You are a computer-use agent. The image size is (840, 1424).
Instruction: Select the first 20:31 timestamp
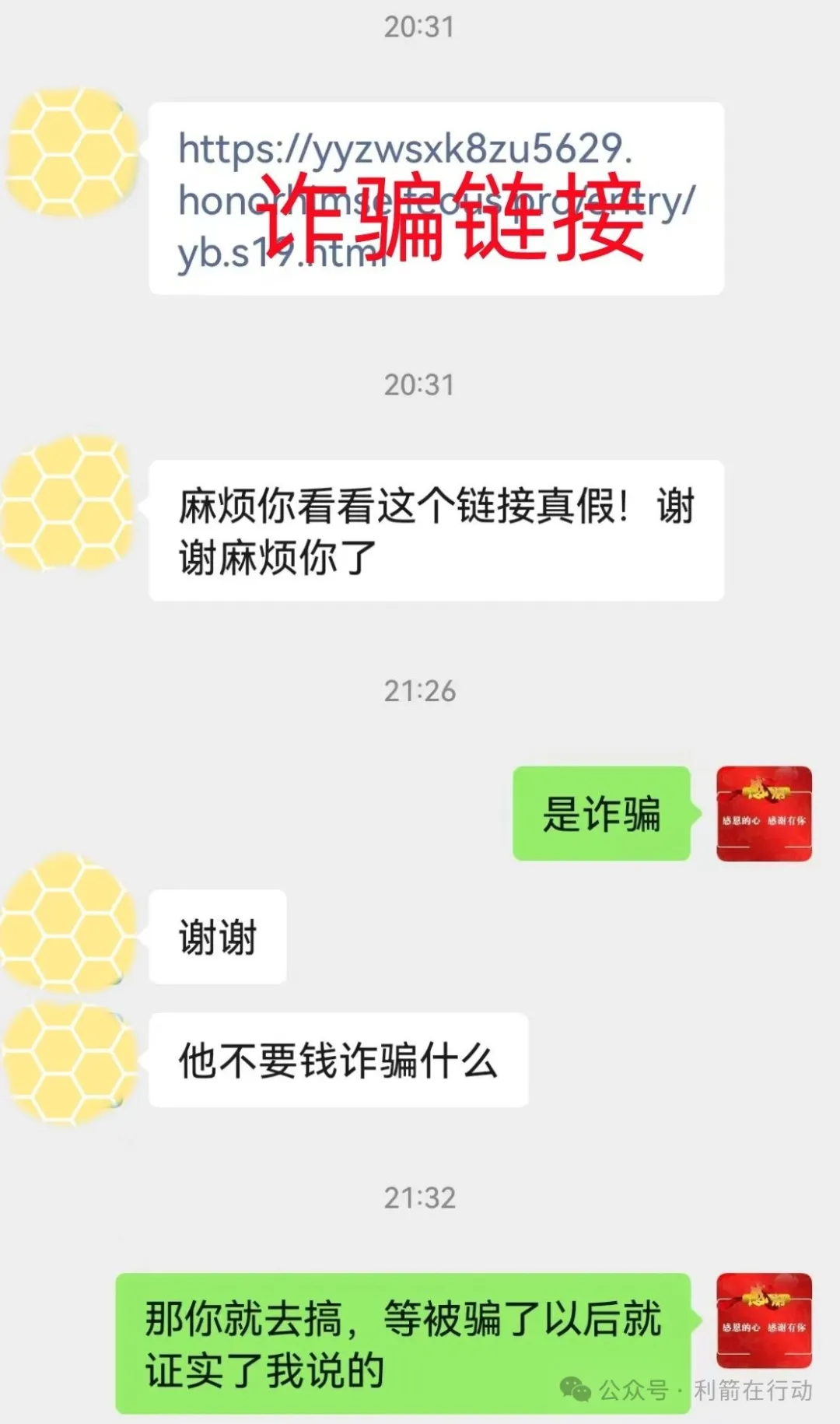click(x=420, y=27)
